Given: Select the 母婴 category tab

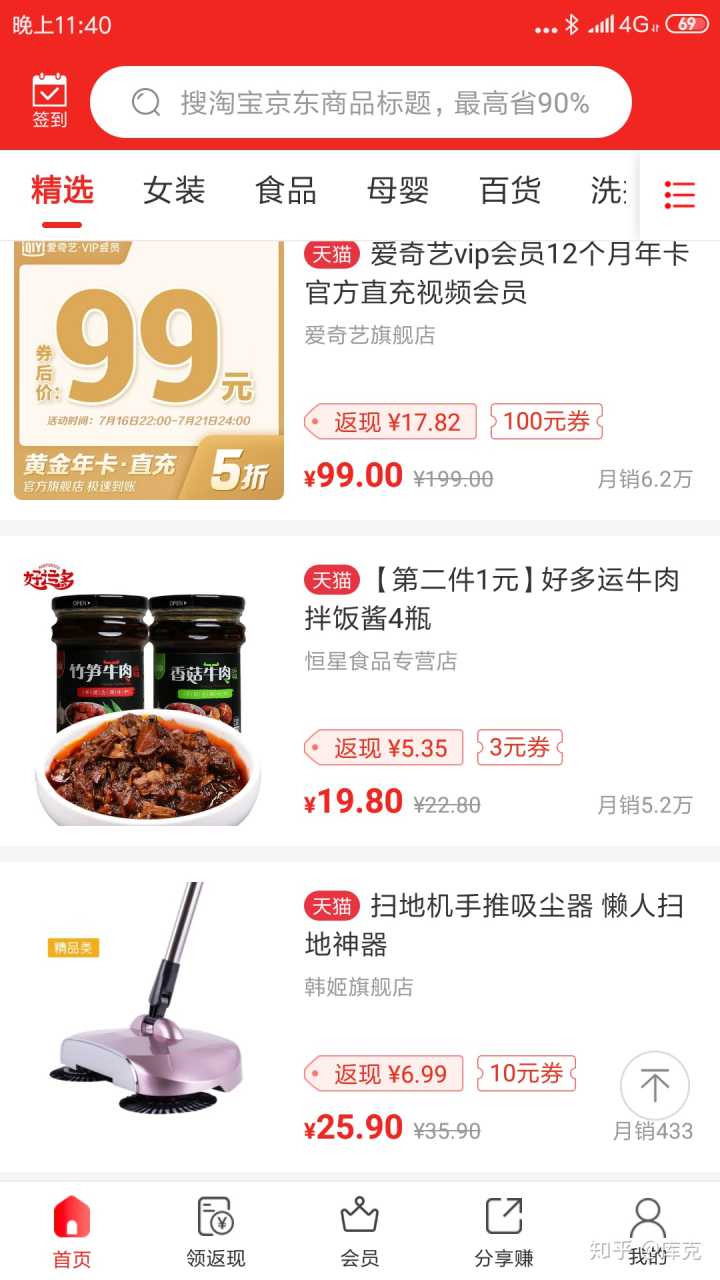Looking at the screenshot, I should [398, 190].
